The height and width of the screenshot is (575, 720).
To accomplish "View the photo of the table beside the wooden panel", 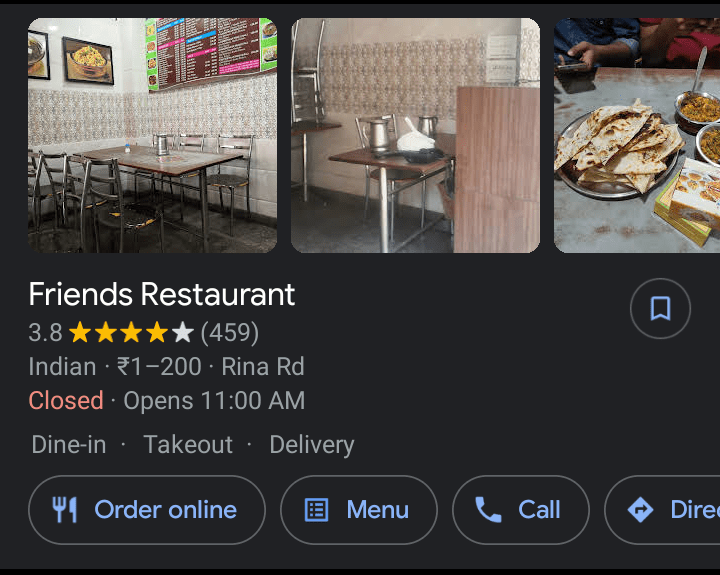I will coord(415,135).
